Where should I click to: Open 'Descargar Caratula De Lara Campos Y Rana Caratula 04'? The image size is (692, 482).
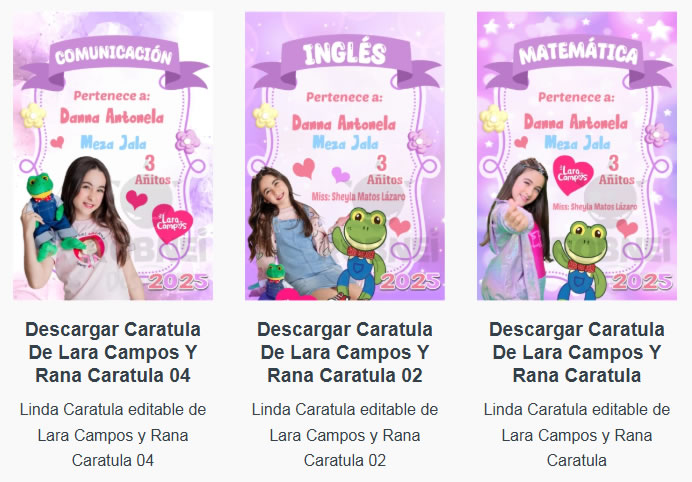tap(113, 352)
